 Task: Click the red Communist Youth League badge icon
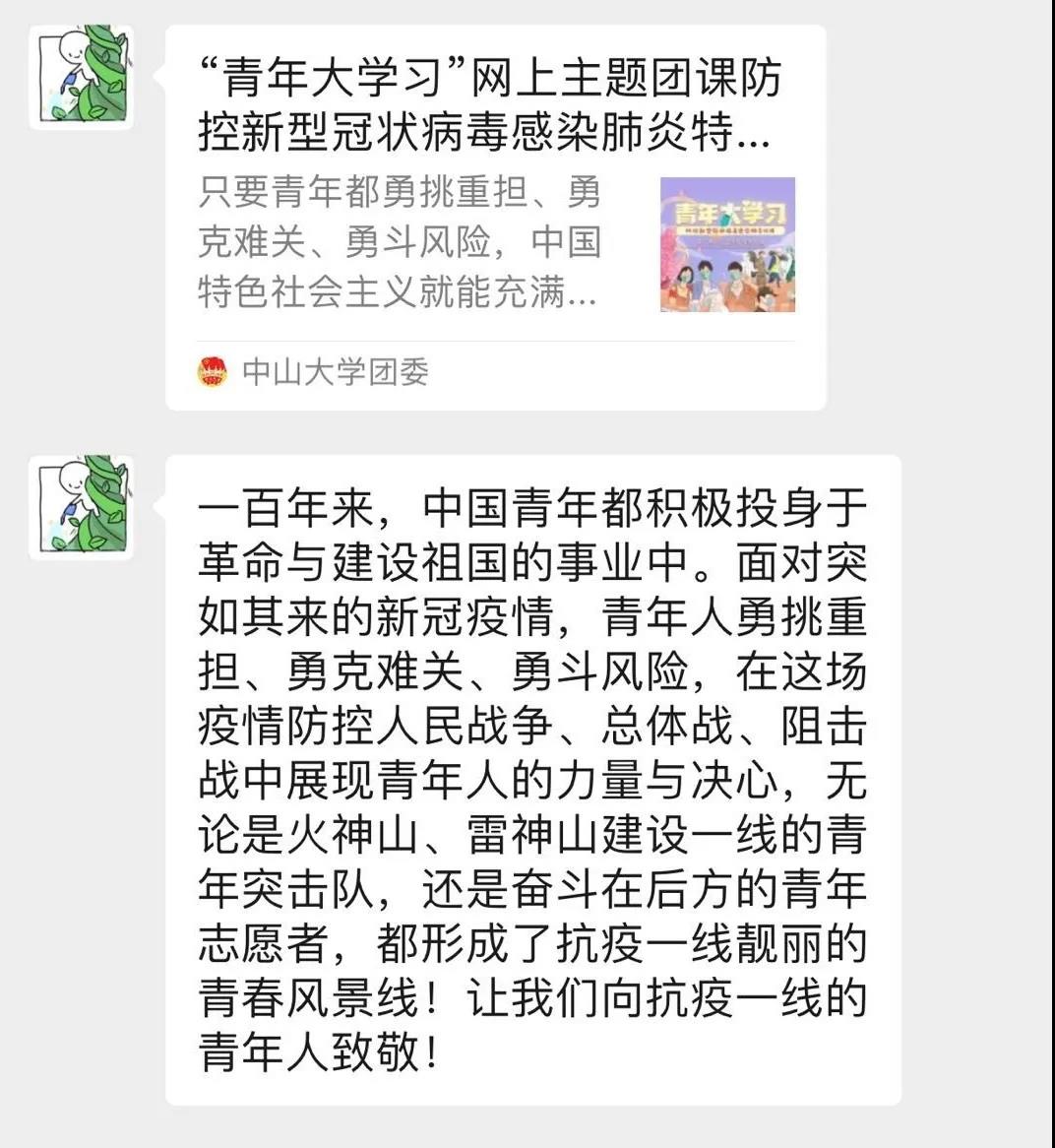pos(214,371)
